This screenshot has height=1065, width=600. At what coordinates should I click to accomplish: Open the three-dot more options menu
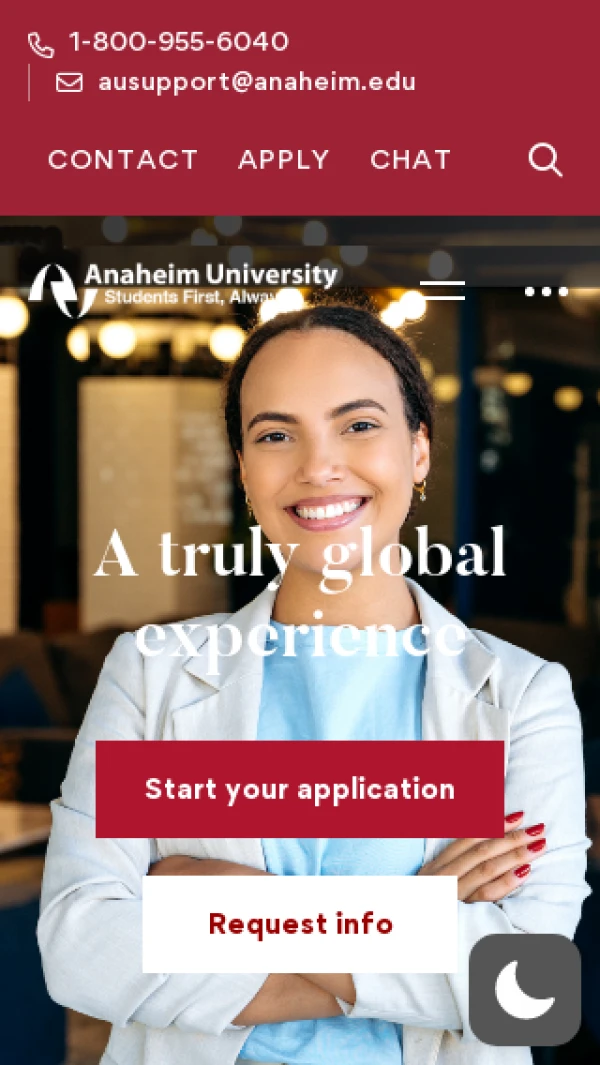546,292
